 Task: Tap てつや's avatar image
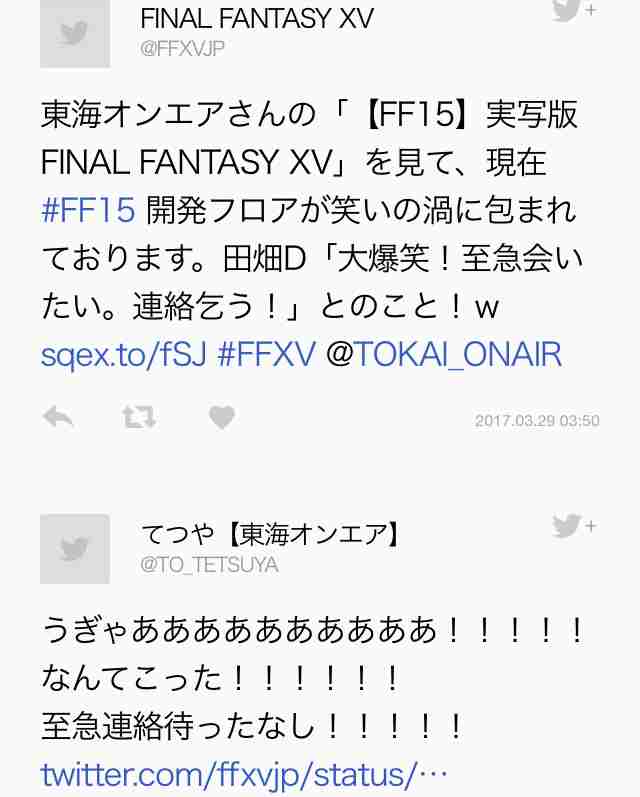pyautogui.click(x=75, y=549)
